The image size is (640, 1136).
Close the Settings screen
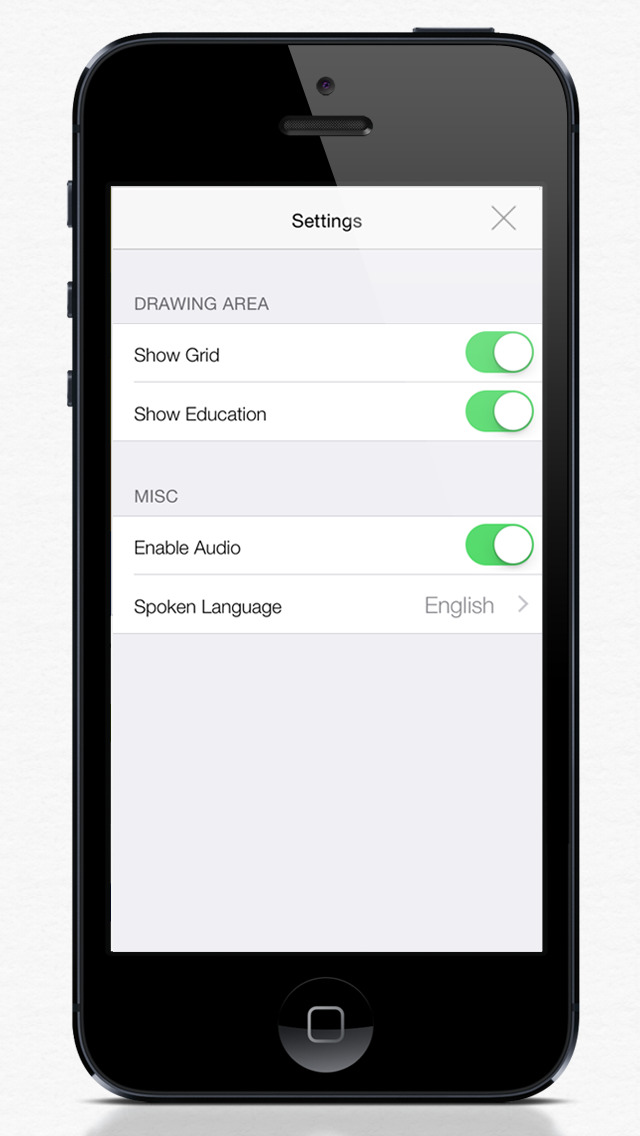click(x=503, y=218)
